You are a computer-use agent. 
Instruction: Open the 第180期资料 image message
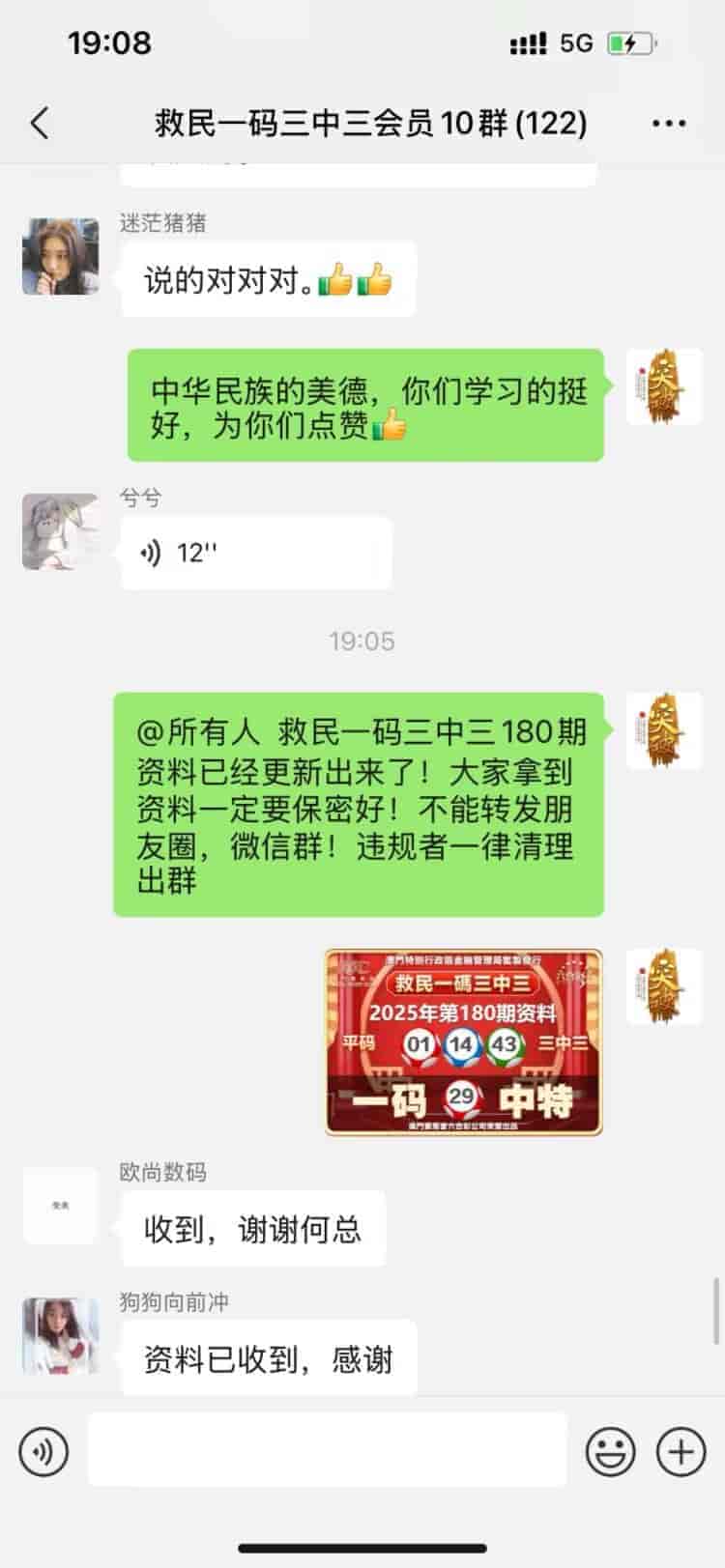[463, 1041]
